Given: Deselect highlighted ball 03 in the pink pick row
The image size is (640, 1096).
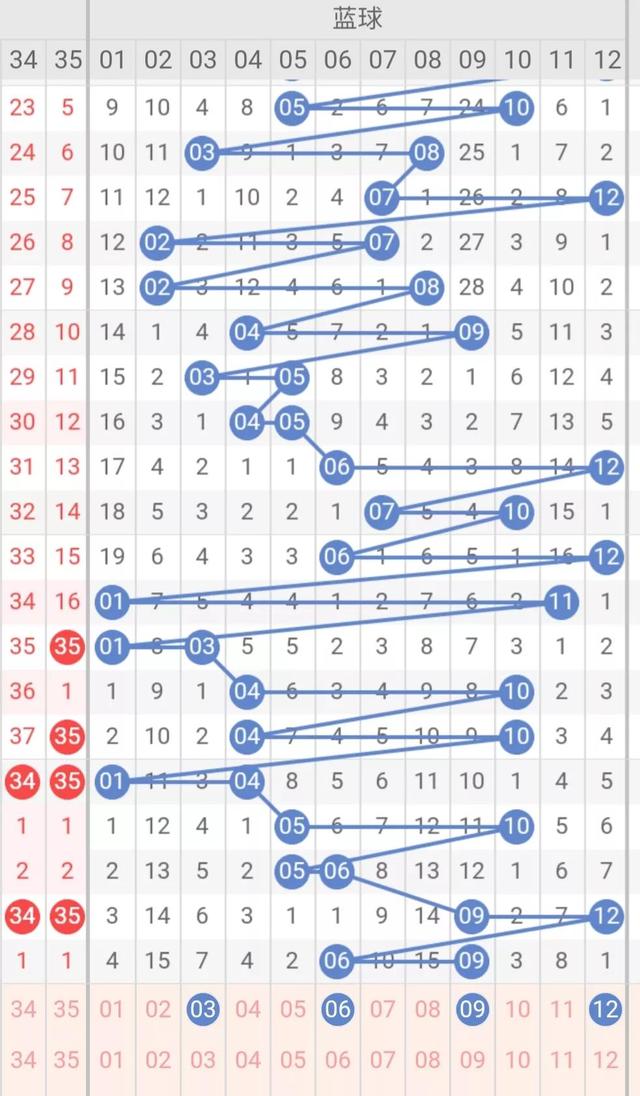Looking at the screenshot, I should coord(203,1009).
